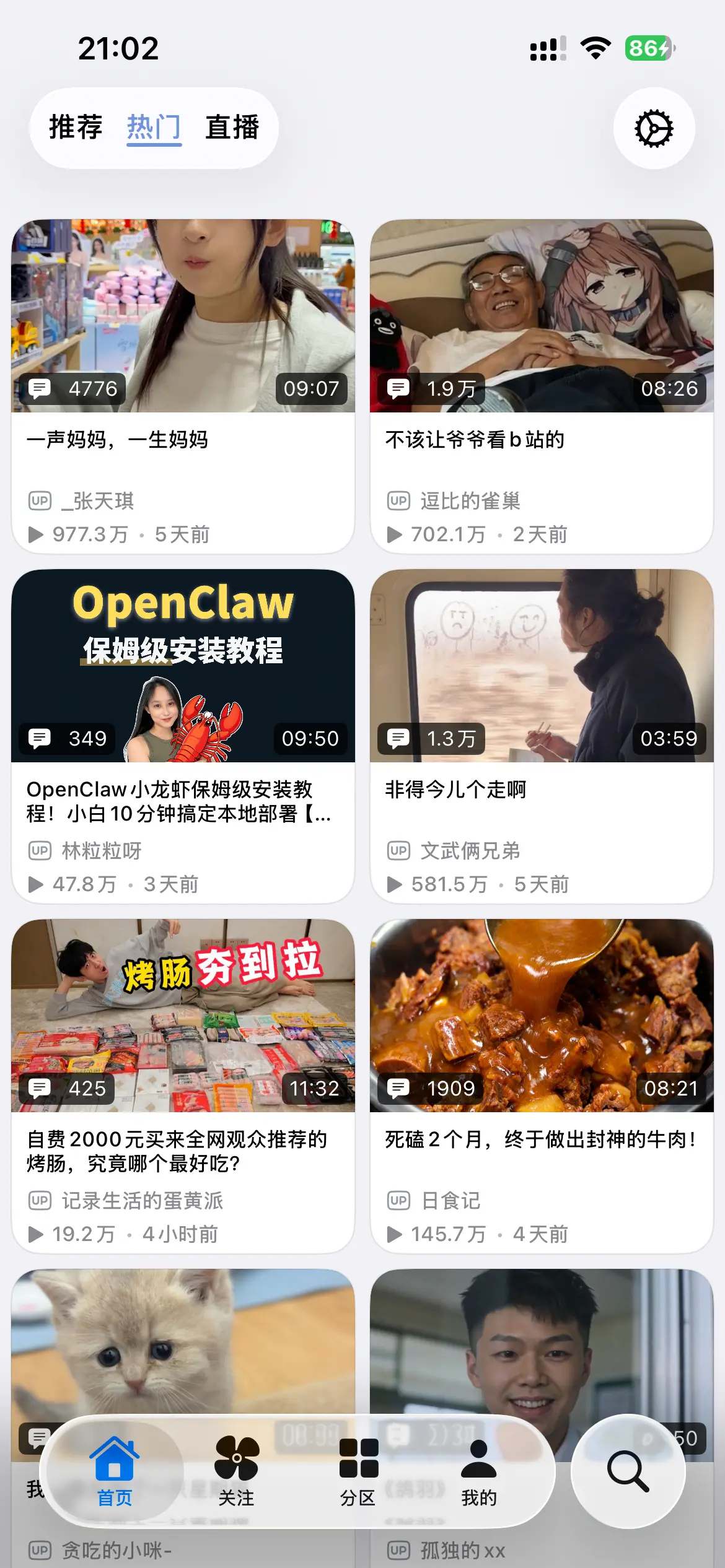Select the 热门 tab
Screen dimensions: 725x1568
[154, 128]
